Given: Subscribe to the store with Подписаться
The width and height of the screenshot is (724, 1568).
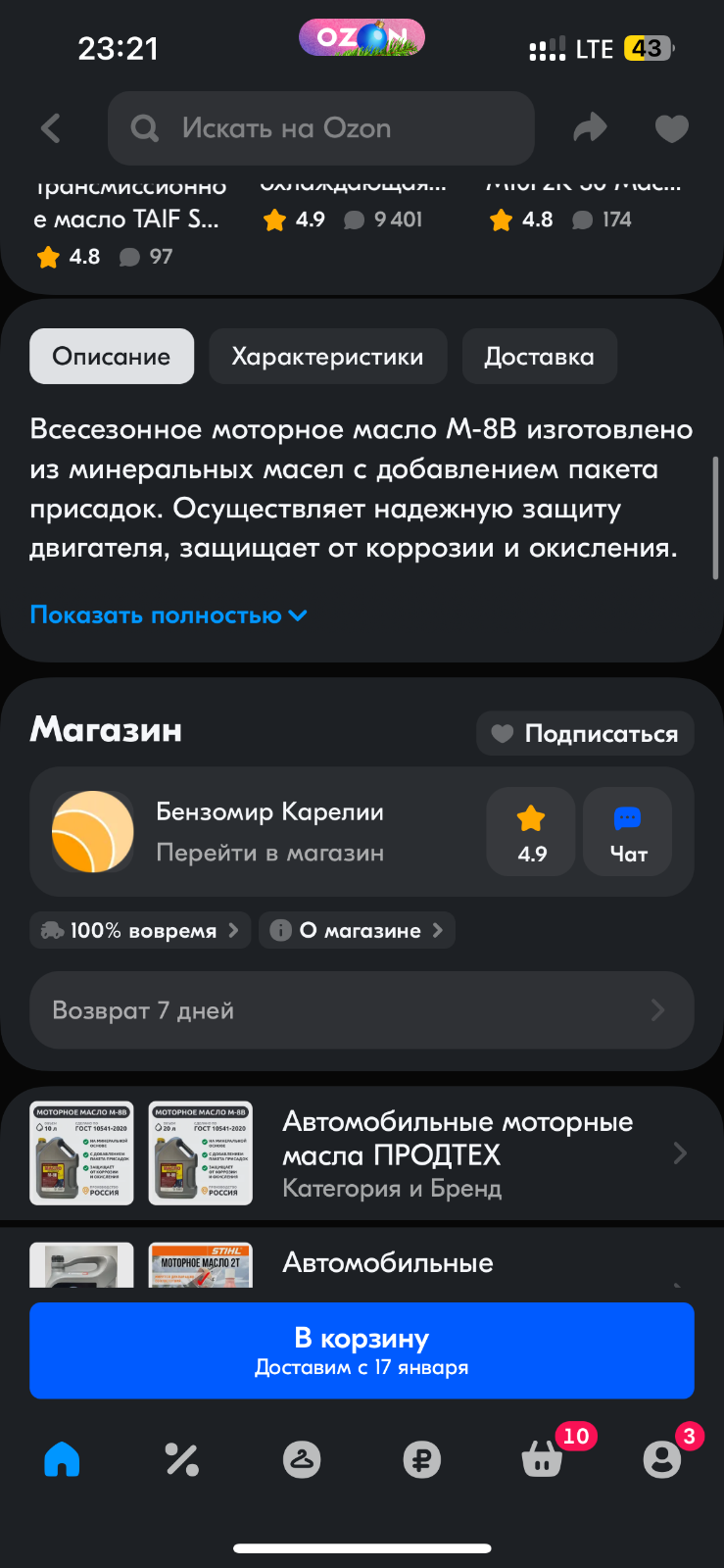Looking at the screenshot, I should 585,734.
